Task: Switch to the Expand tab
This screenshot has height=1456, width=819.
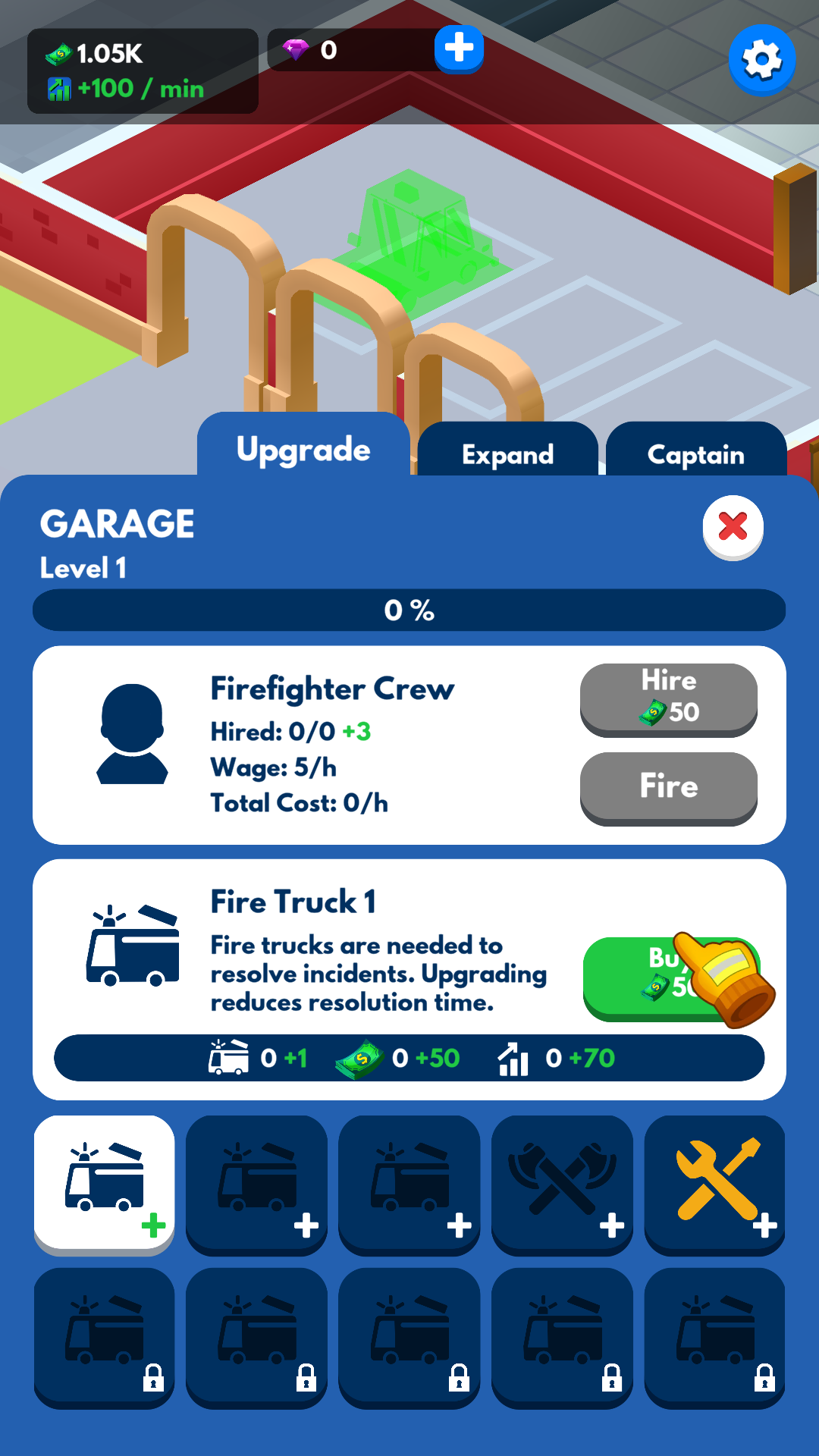Action: tap(507, 453)
